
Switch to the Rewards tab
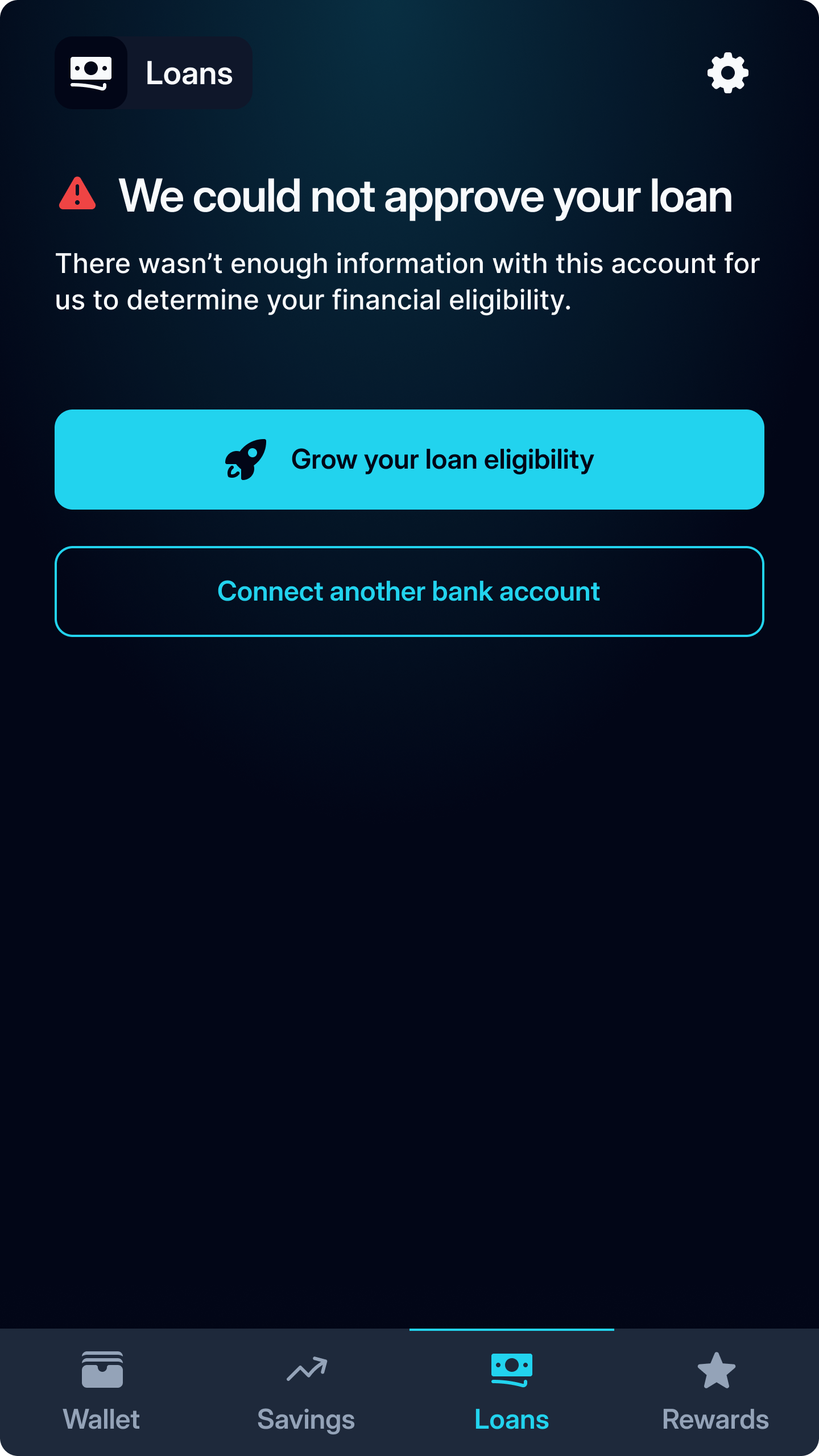(x=717, y=1392)
